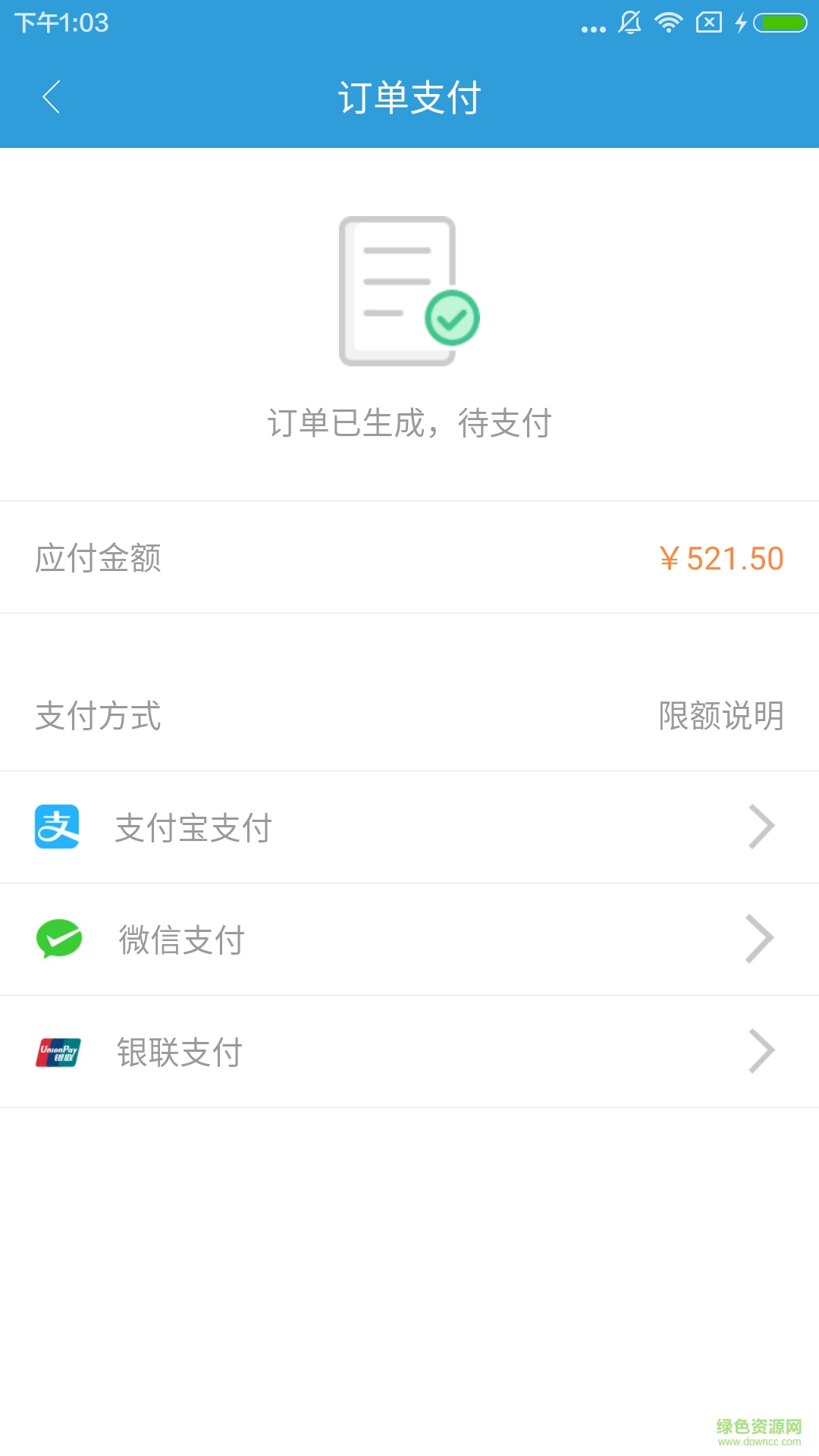819x1456 pixels.
Task: Click the muted notification bell icon
Action: (x=629, y=23)
